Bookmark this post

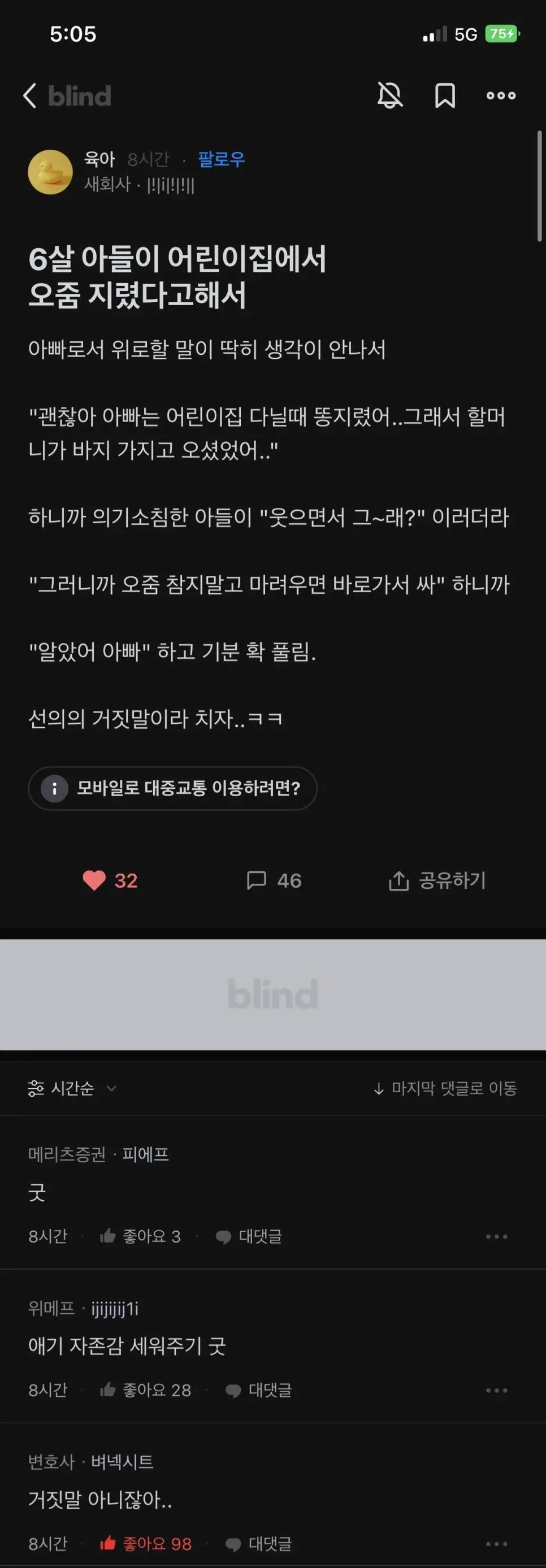coord(447,95)
